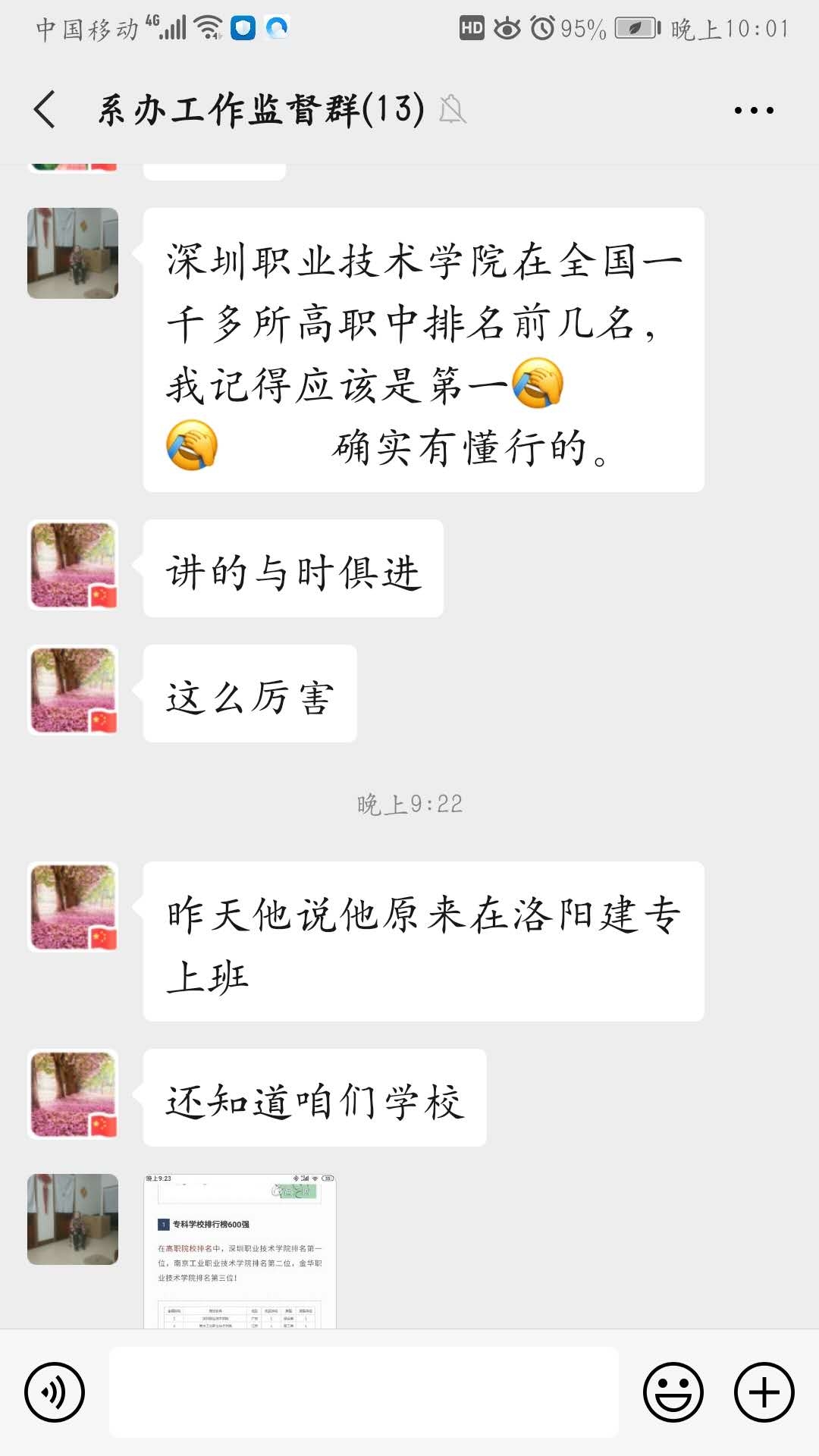Open avatar of sender of 深圳职业技术学院 message

[73, 253]
